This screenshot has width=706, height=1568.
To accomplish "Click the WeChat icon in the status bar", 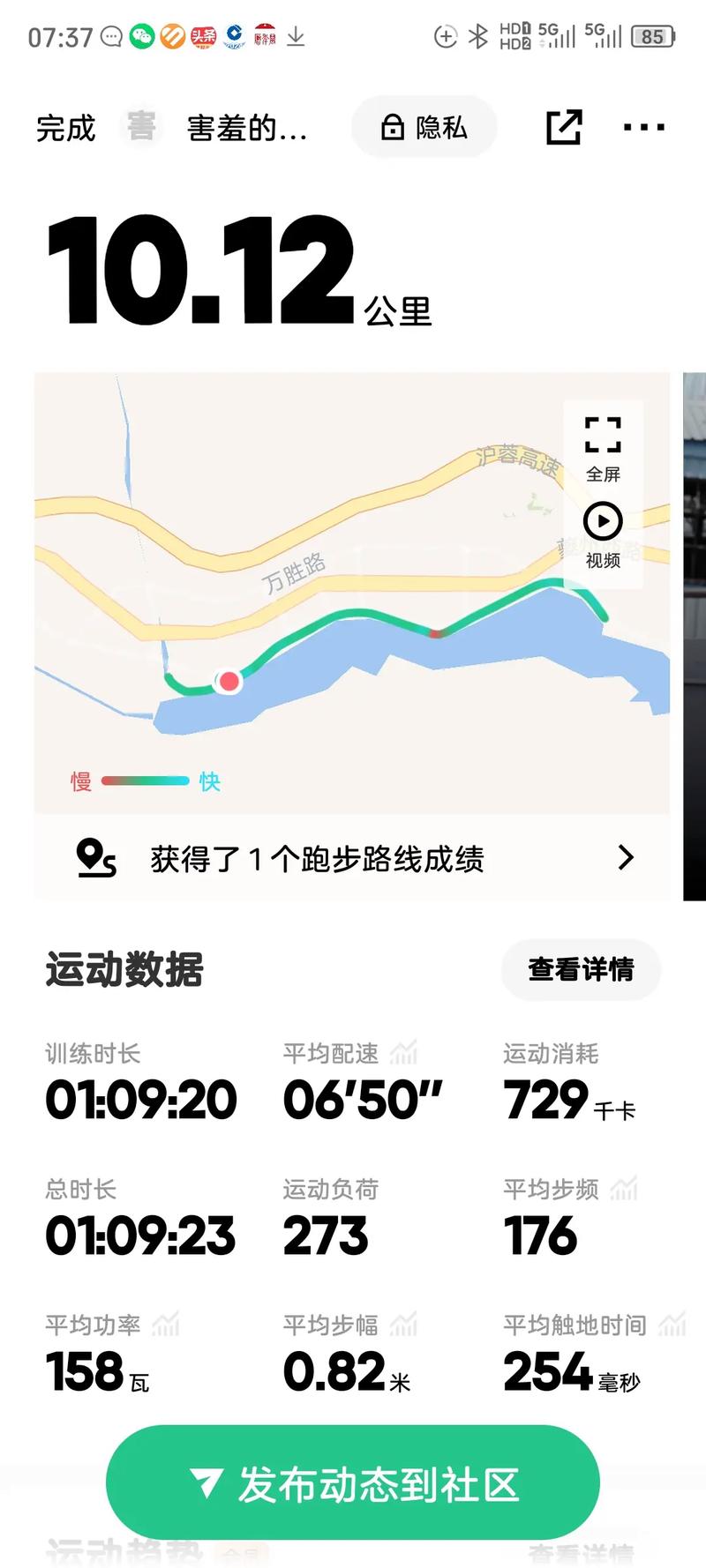I will pos(142,37).
